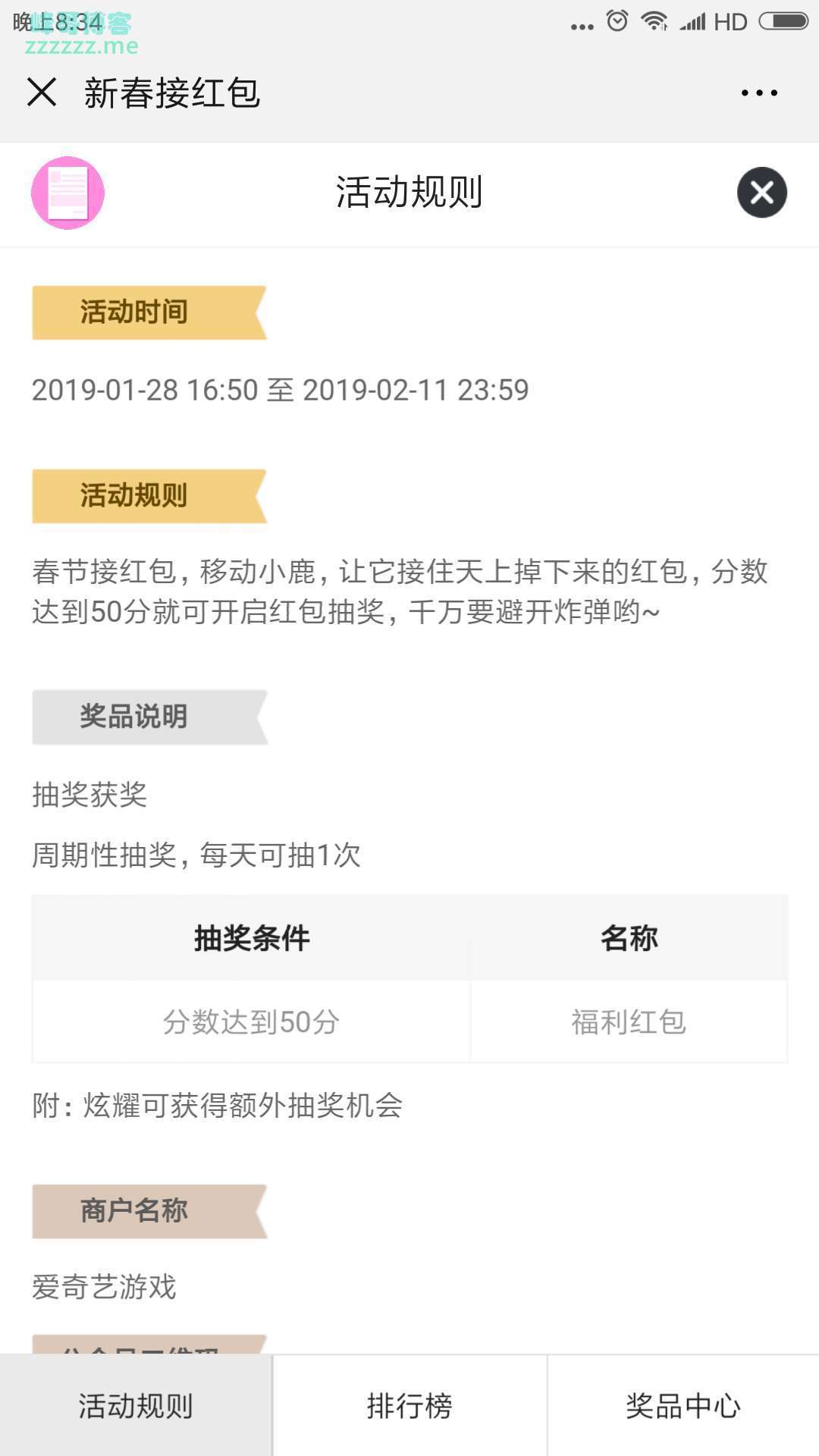The height and width of the screenshot is (1456, 819).
Task: Tap the Wi-Fi icon in the status bar
Action: [654, 23]
